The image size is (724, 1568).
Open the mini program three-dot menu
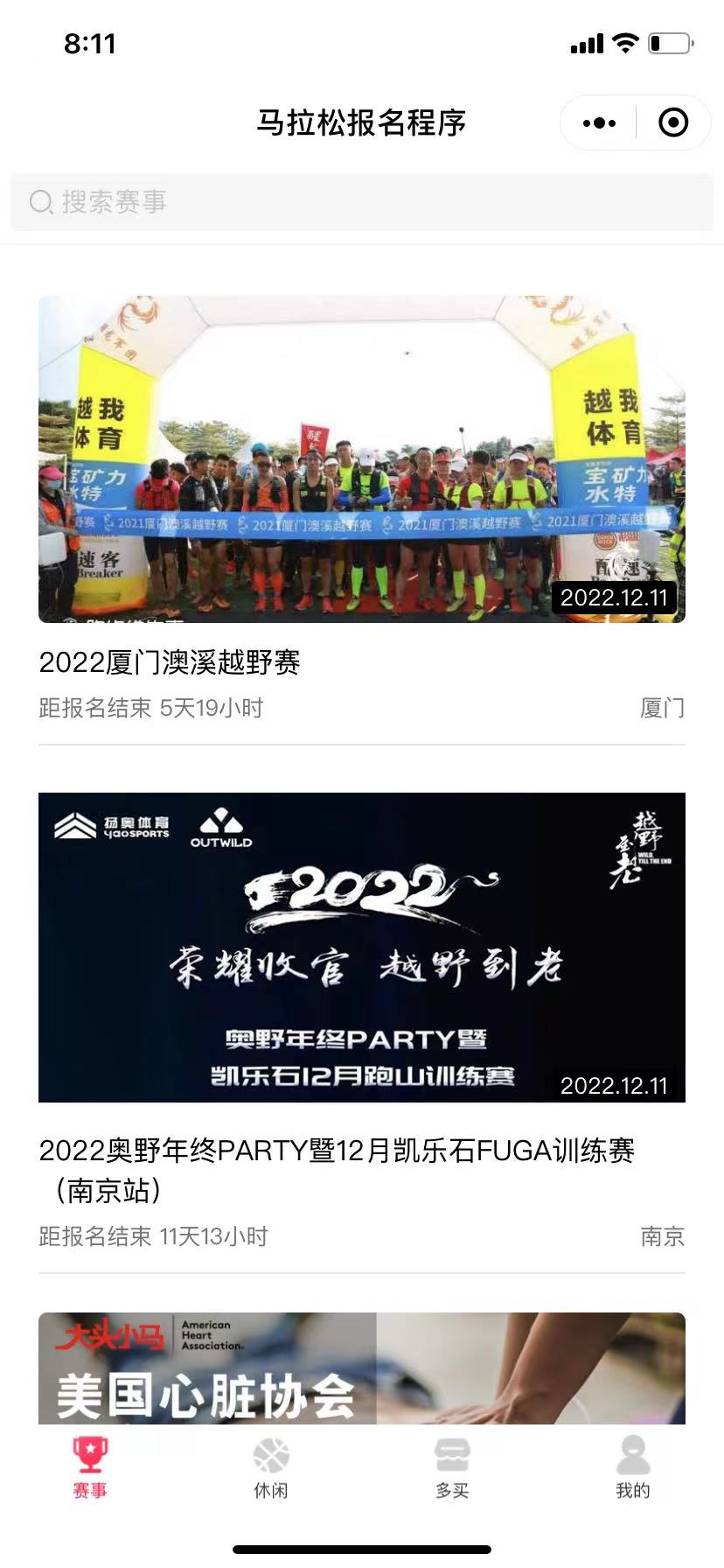599,123
